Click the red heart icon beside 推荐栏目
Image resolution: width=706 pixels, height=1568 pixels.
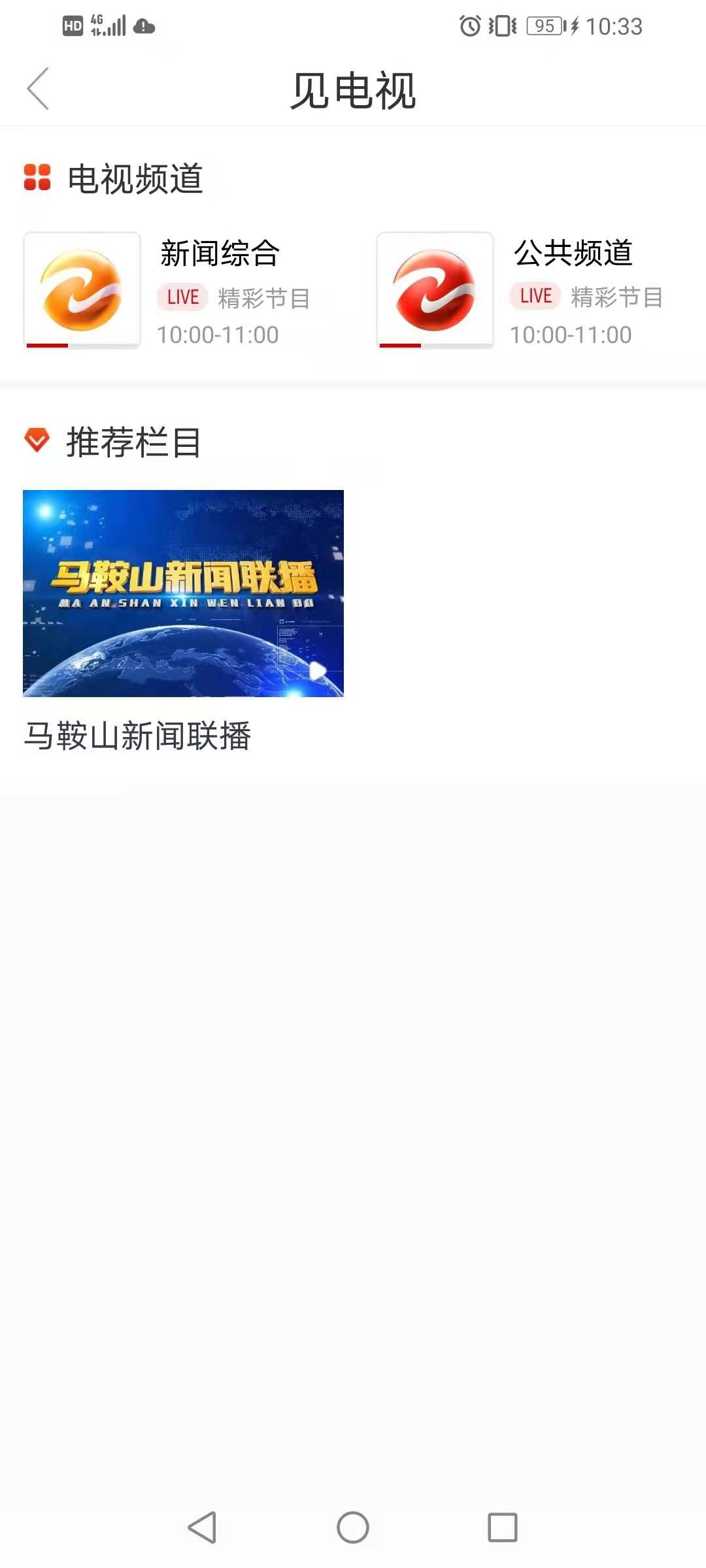[x=37, y=442]
